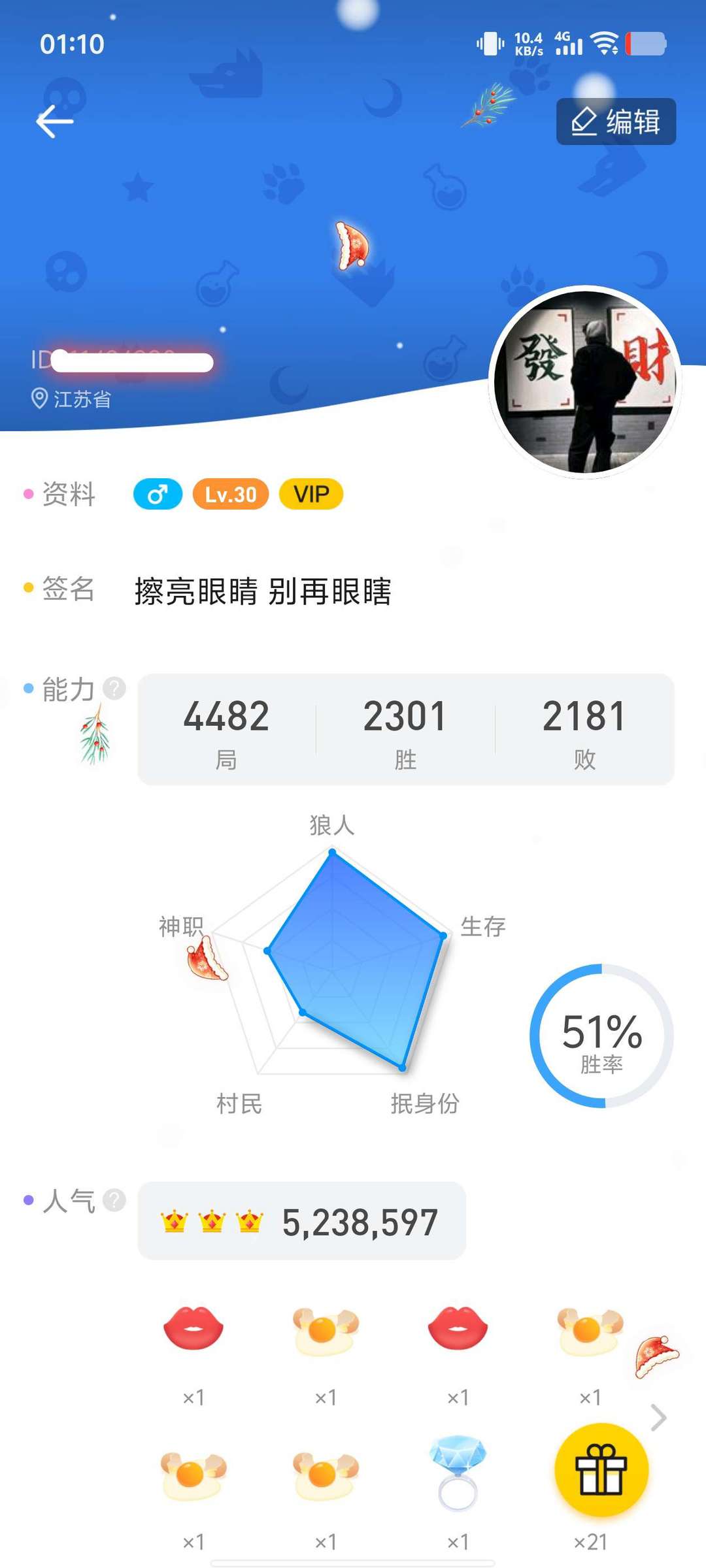
Task: Tap the yellow gift button
Action: tap(601, 1469)
